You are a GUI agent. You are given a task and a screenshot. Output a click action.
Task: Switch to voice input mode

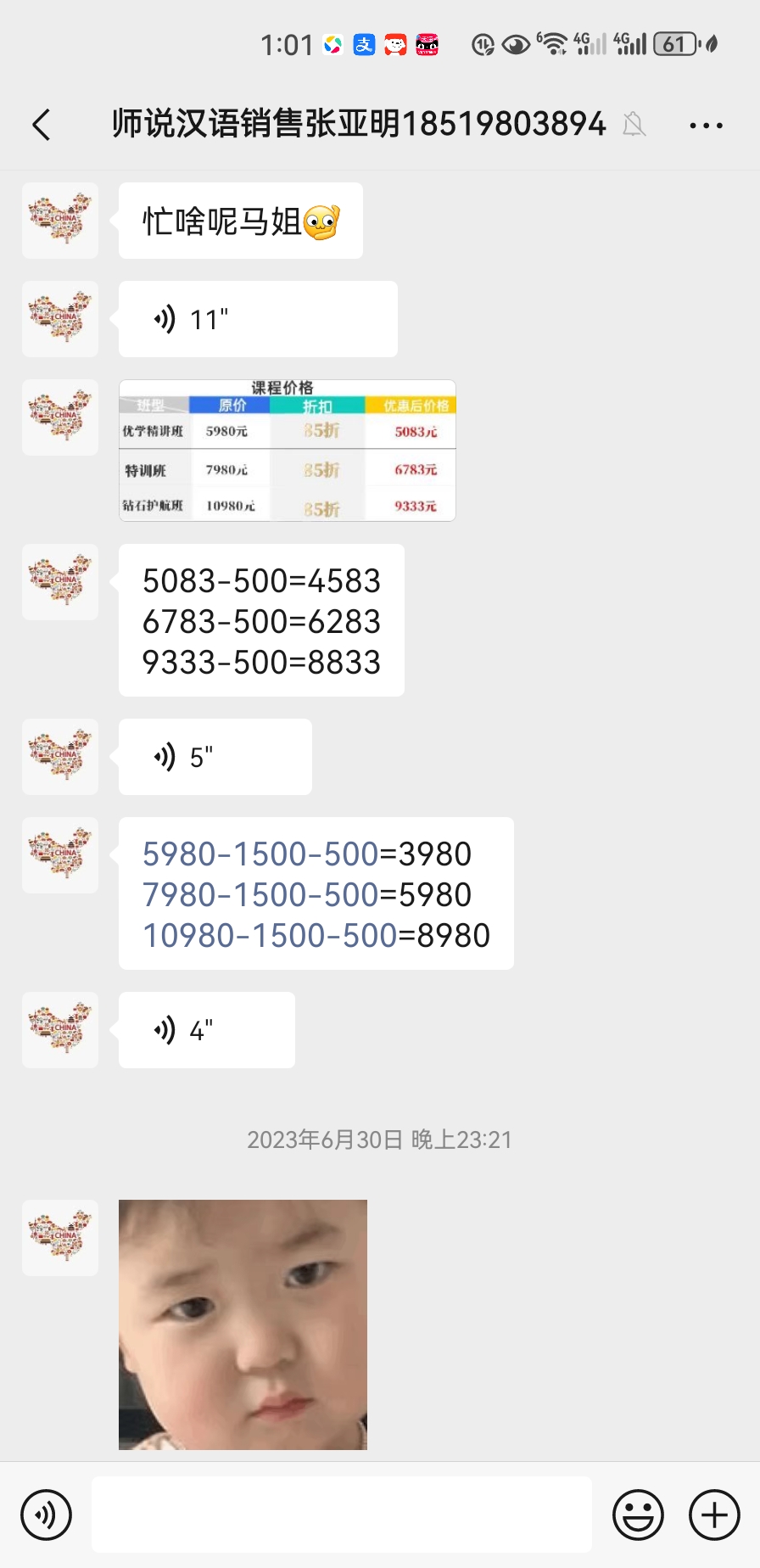click(46, 1515)
